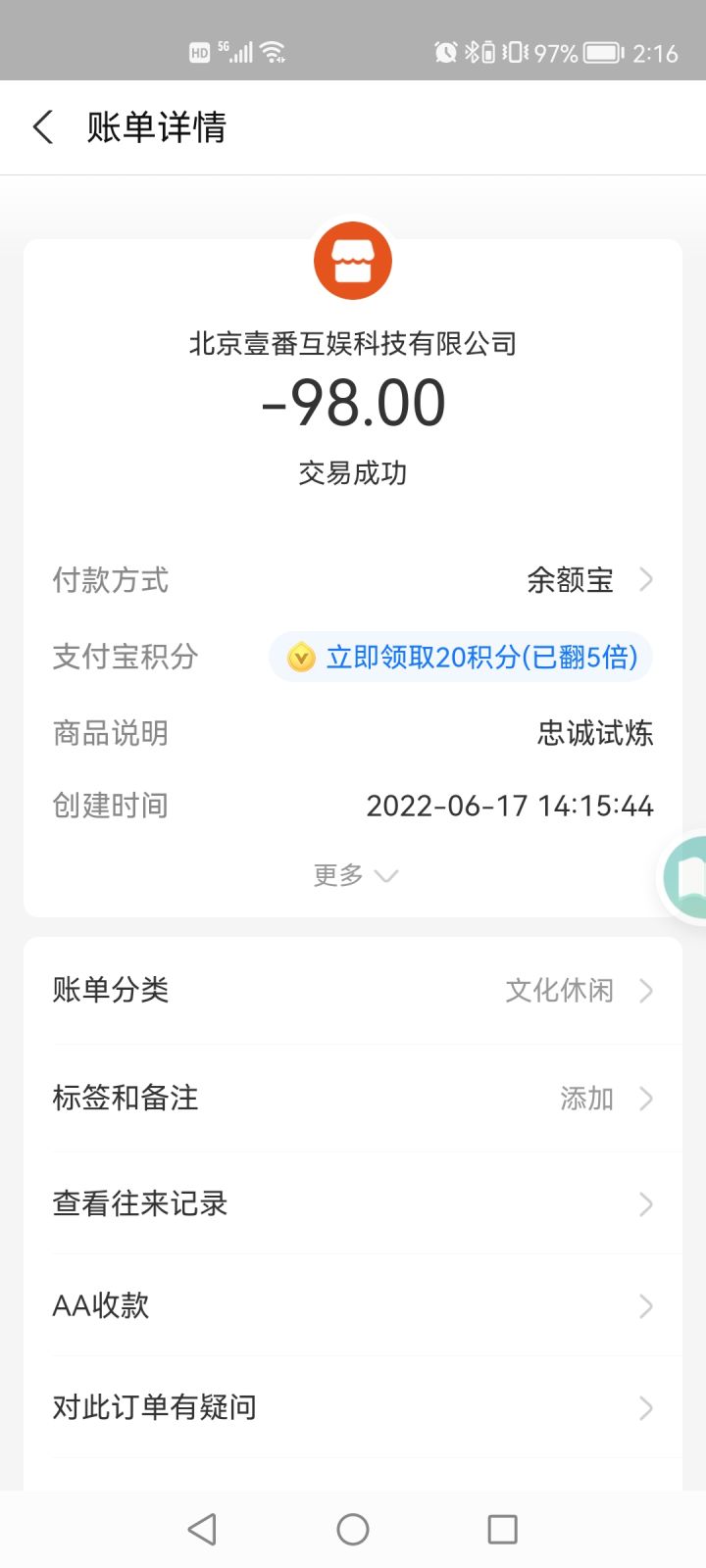The height and width of the screenshot is (1568, 706).
Task: Tap the floating book icon at the edge
Action: (x=687, y=877)
